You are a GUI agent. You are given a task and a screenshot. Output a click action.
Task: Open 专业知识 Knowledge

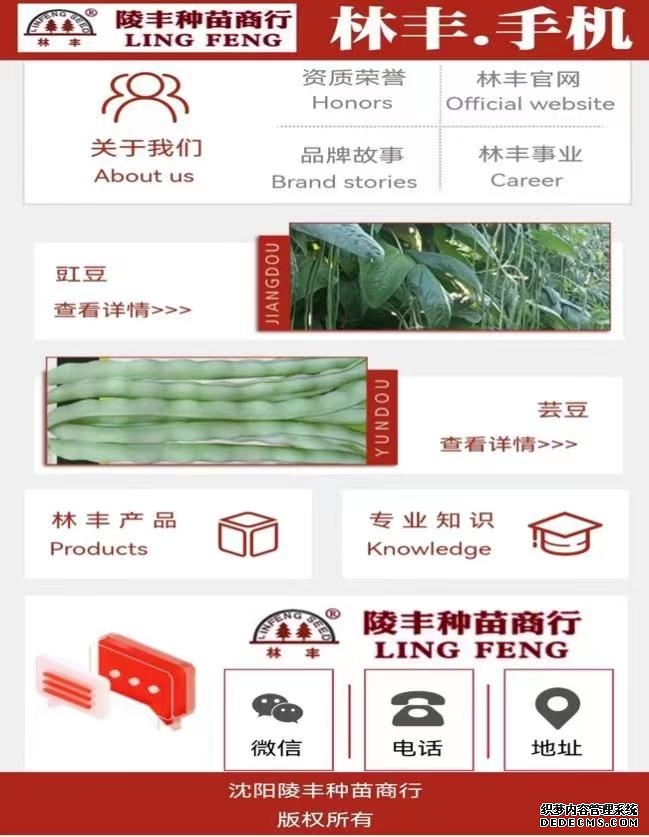(x=485, y=534)
